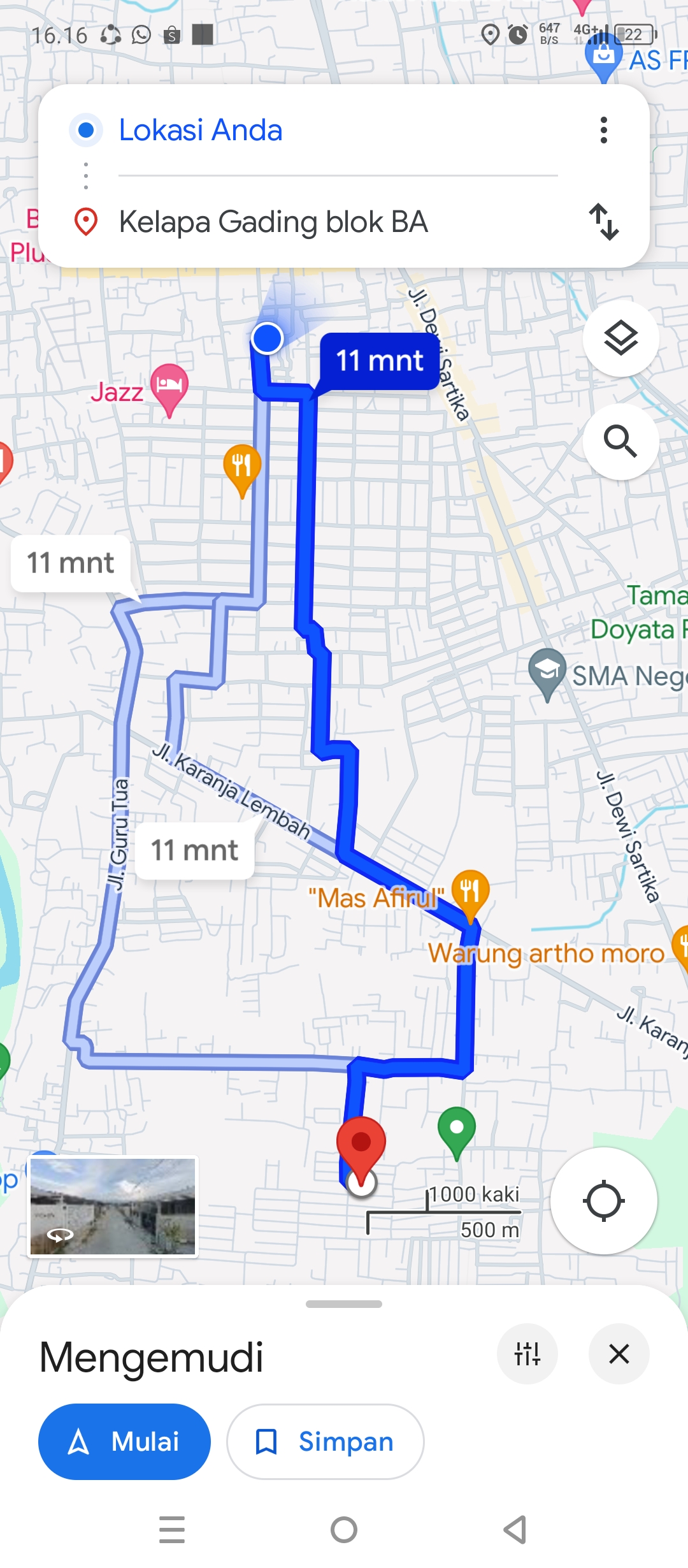Image resolution: width=688 pixels, height=1568 pixels.
Task: Start navigation with Mulai button
Action: pos(124,1442)
